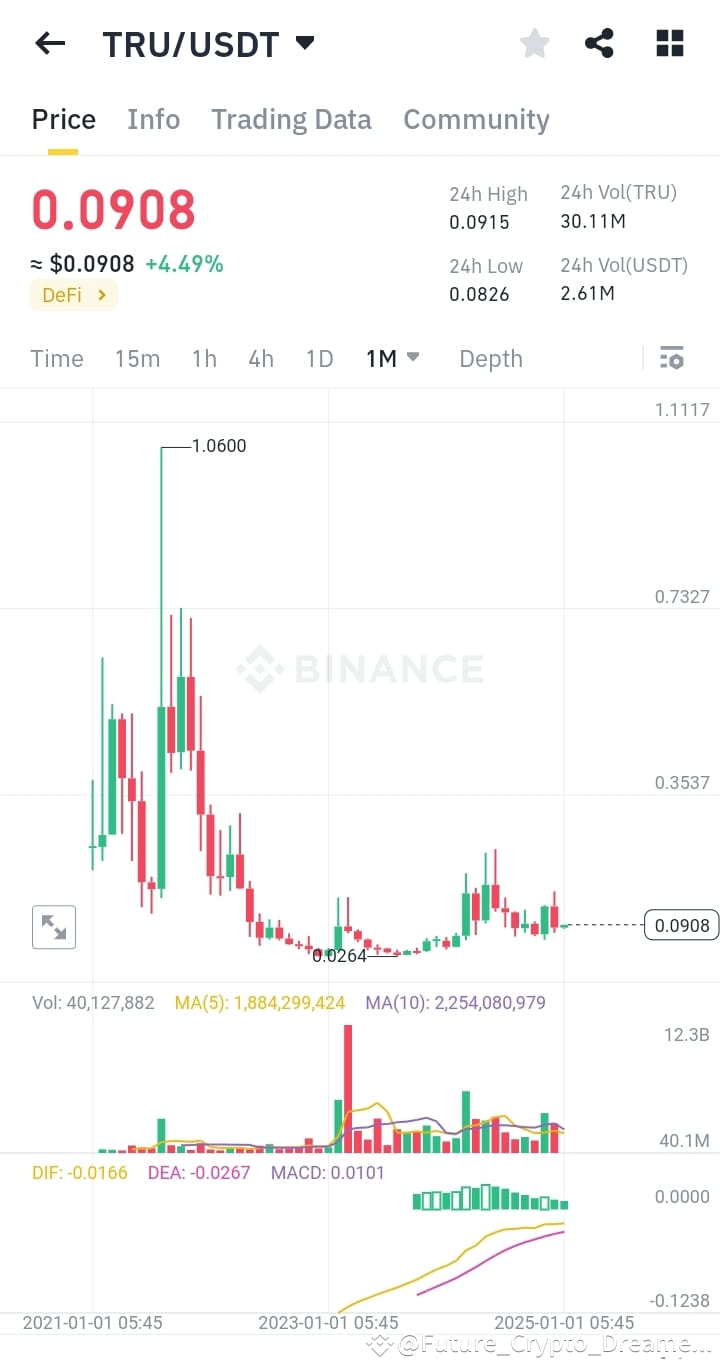This screenshot has width=720, height=1366.
Task: Select the Info tab link
Action: coord(153,119)
